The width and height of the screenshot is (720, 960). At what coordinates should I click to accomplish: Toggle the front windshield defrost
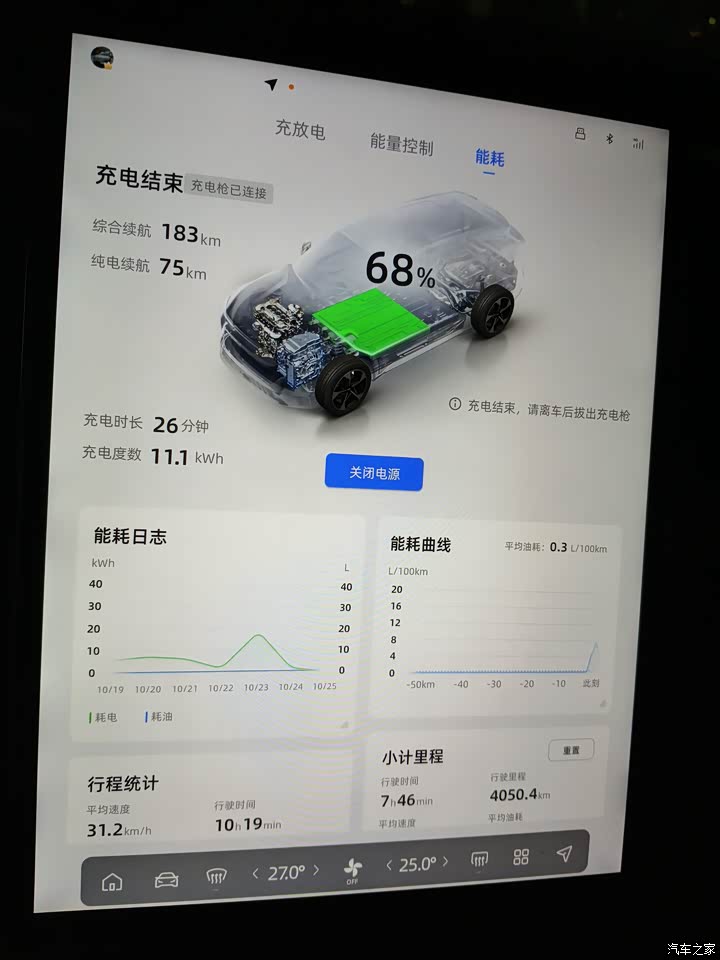point(216,878)
